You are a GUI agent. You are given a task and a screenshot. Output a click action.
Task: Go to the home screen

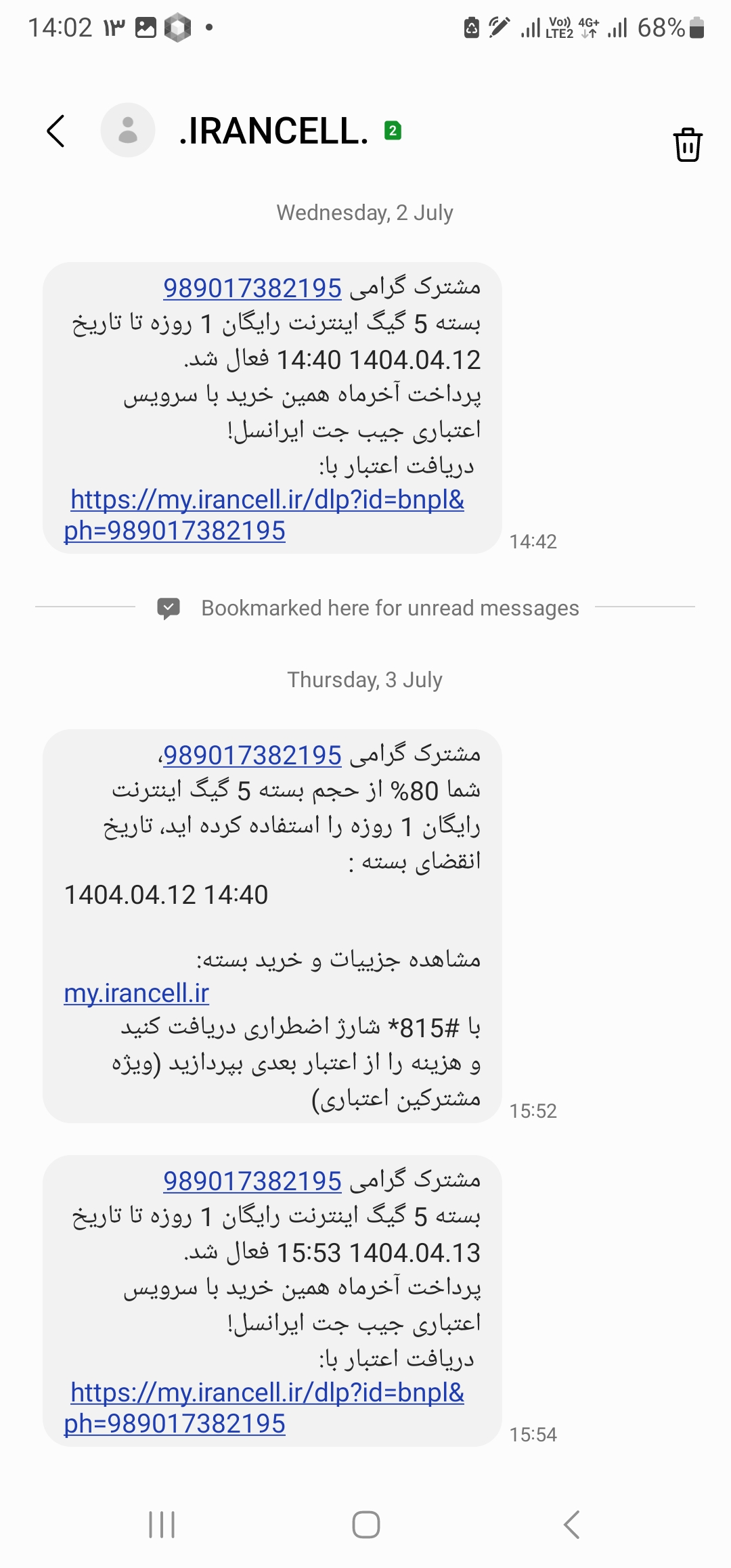coord(365,1525)
